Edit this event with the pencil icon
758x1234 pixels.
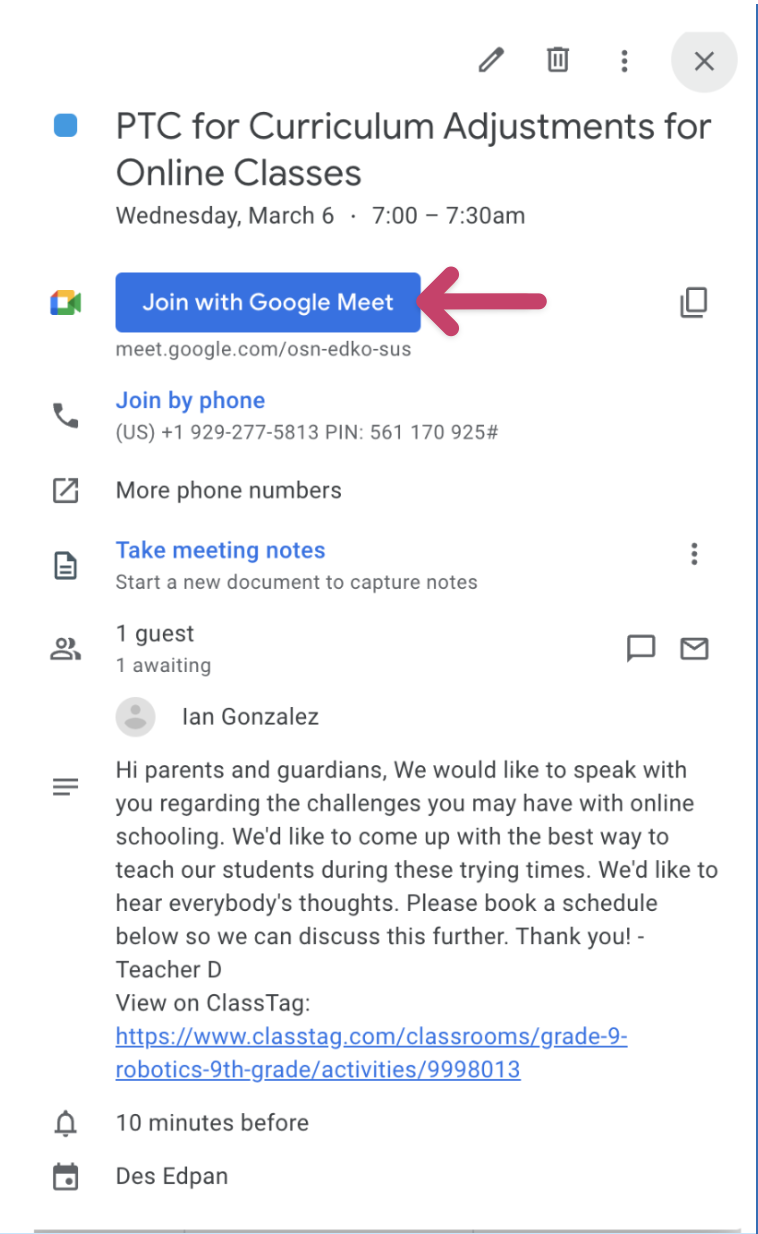click(x=491, y=61)
